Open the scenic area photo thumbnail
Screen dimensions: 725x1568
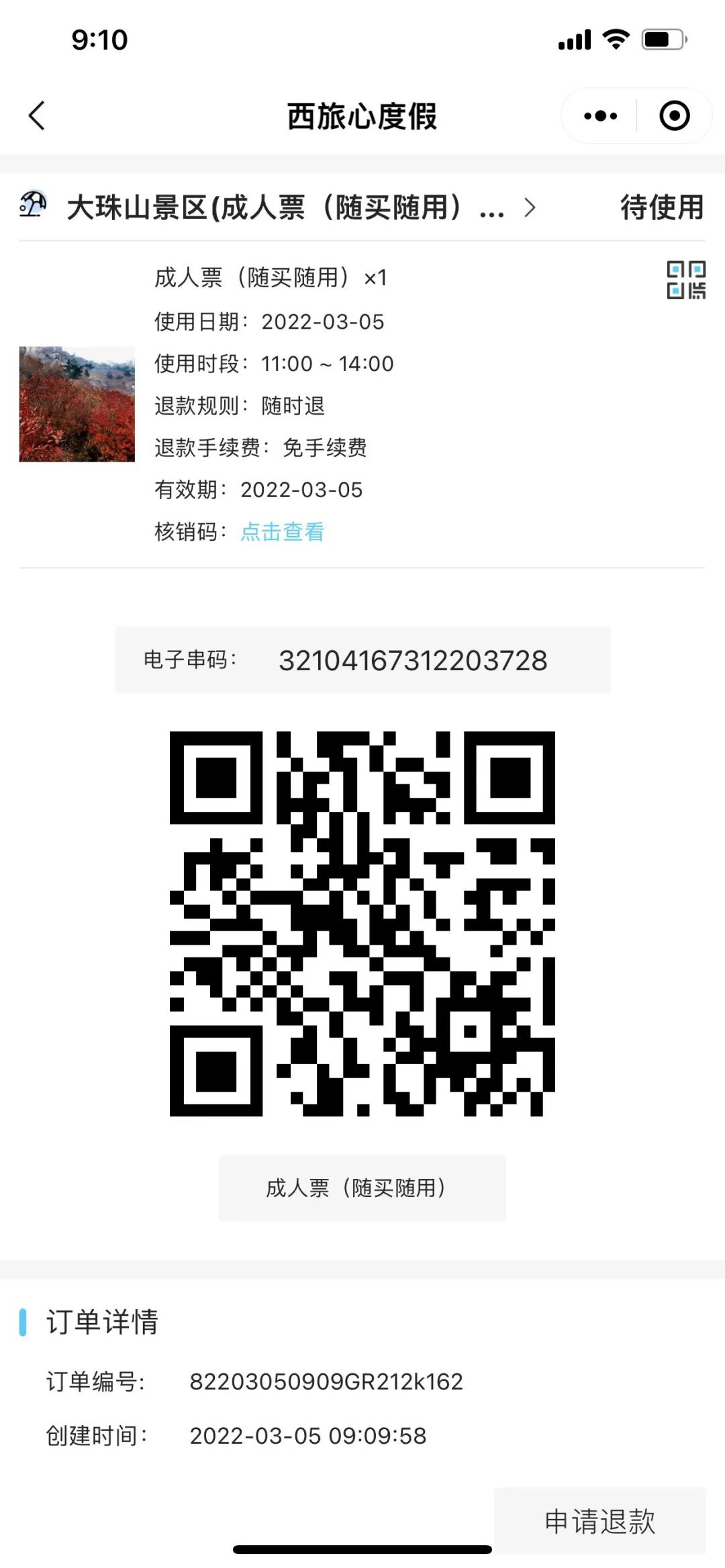tap(77, 404)
